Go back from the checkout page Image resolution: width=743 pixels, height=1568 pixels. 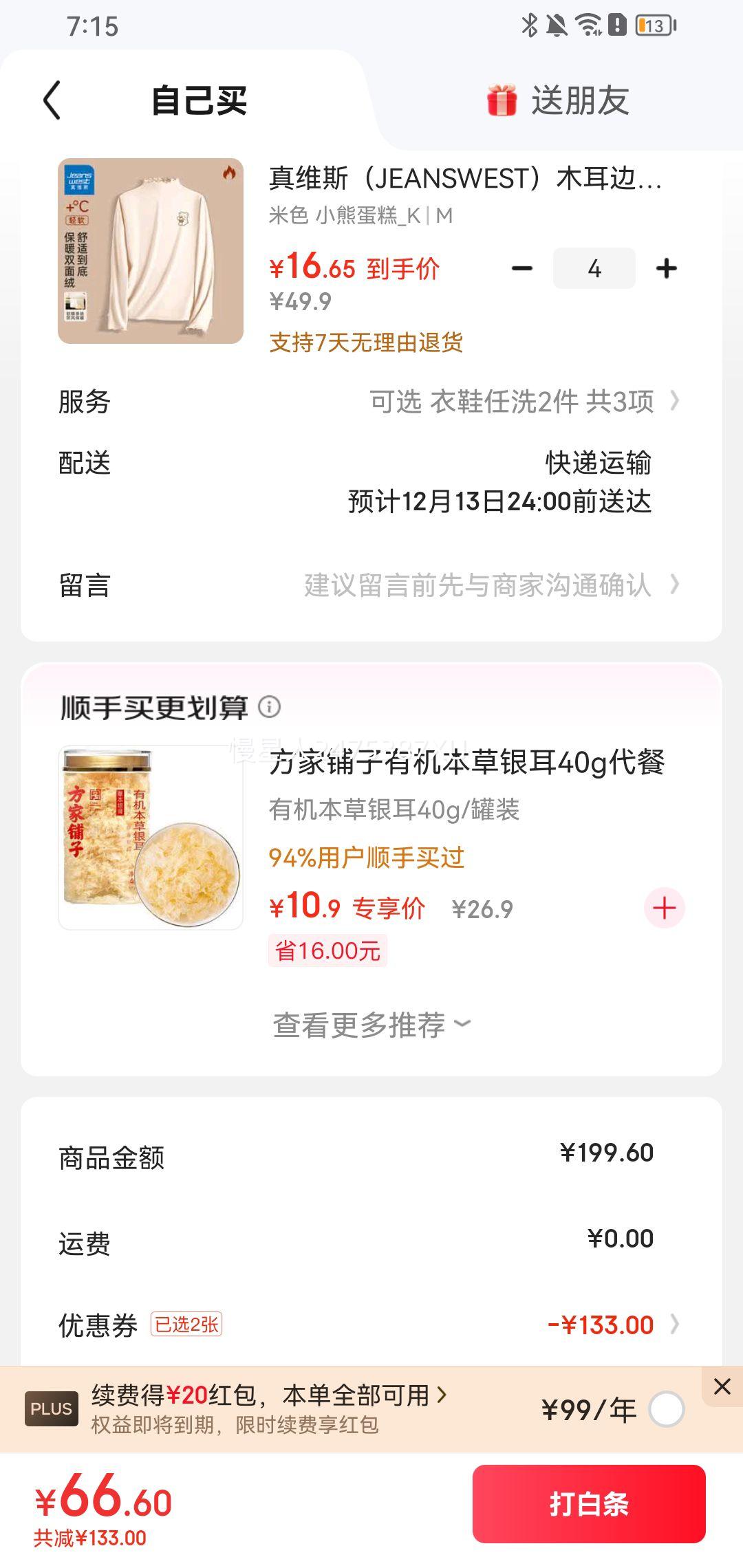point(52,100)
